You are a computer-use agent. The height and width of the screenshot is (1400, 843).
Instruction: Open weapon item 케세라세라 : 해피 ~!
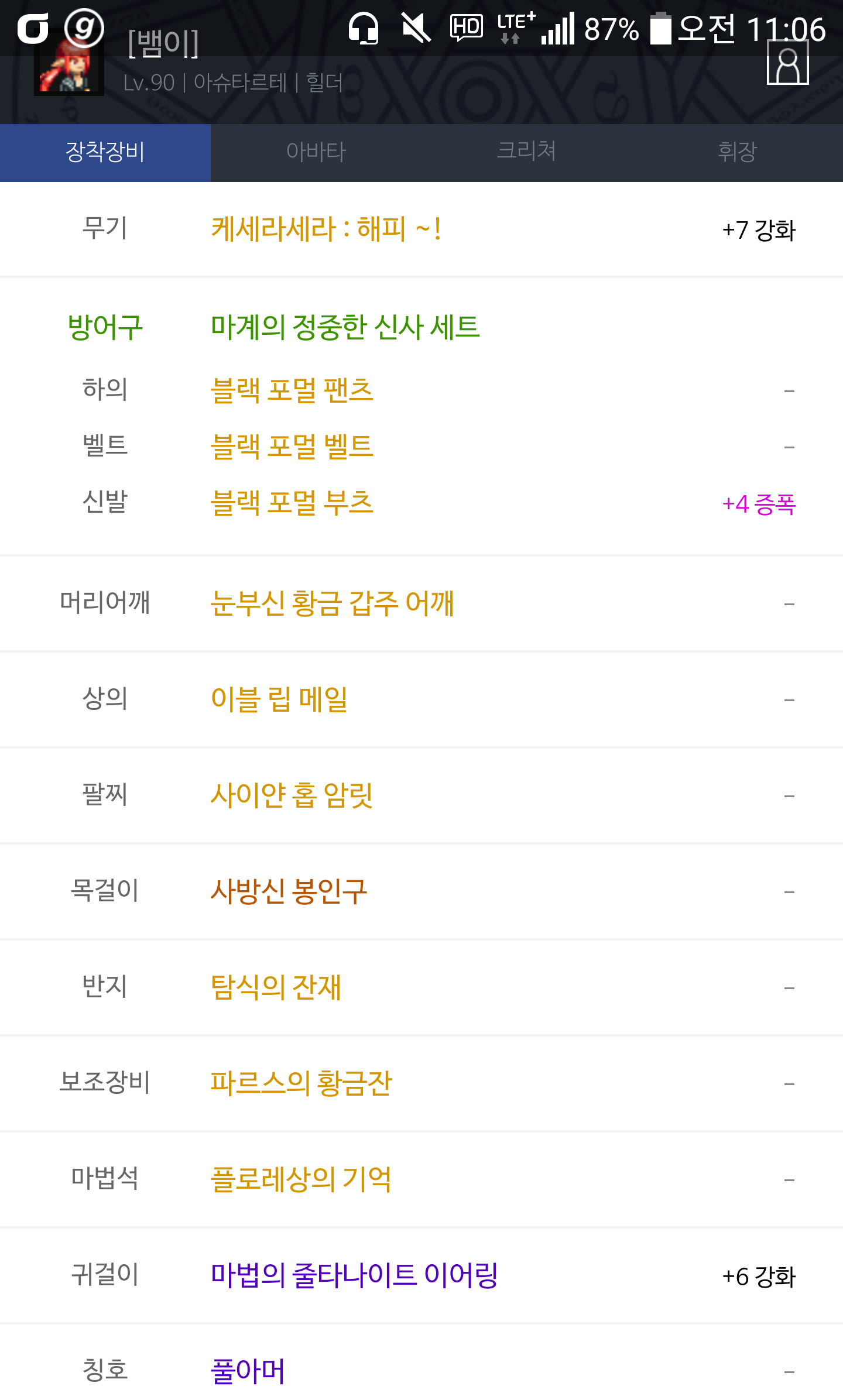click(325, 229)
